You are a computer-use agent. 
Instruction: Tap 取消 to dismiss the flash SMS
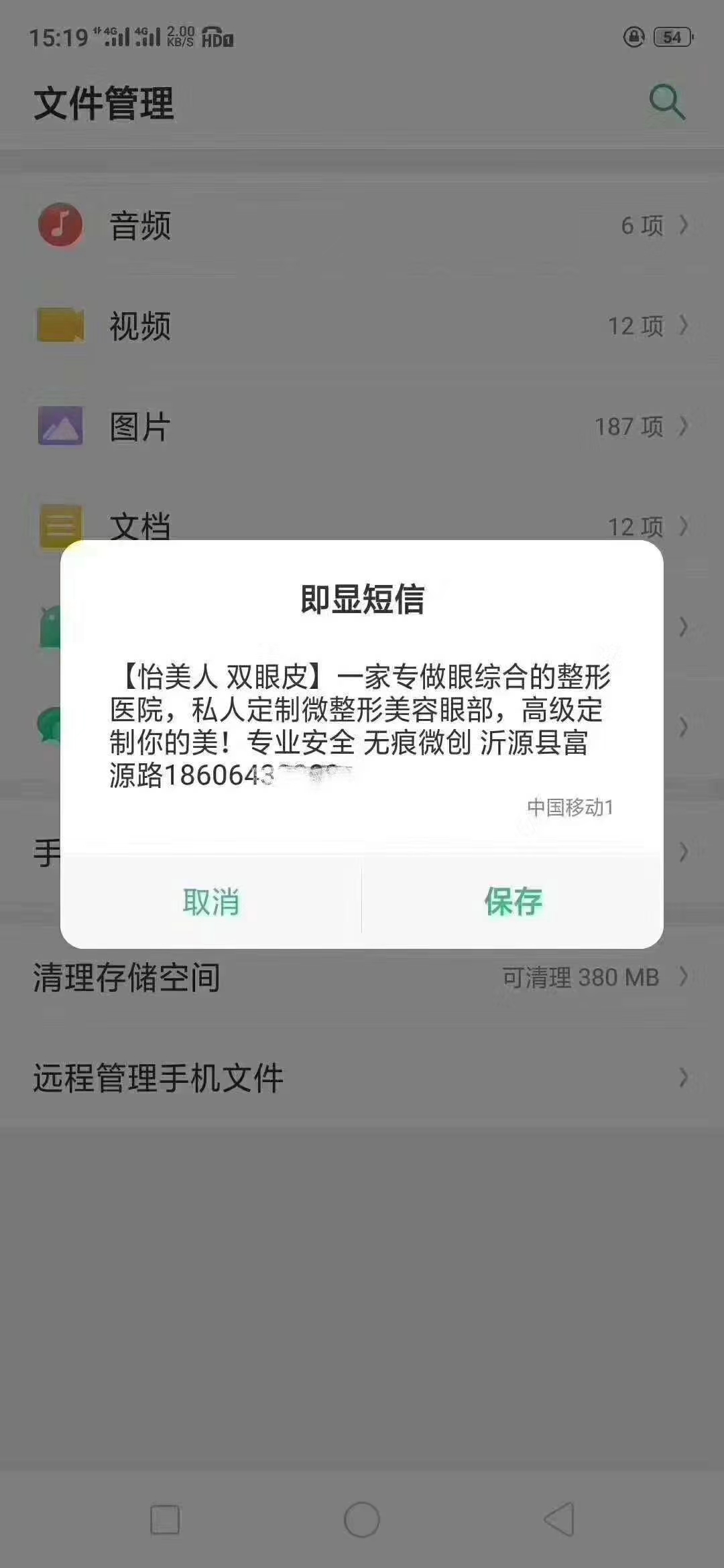tap(211, 901)
